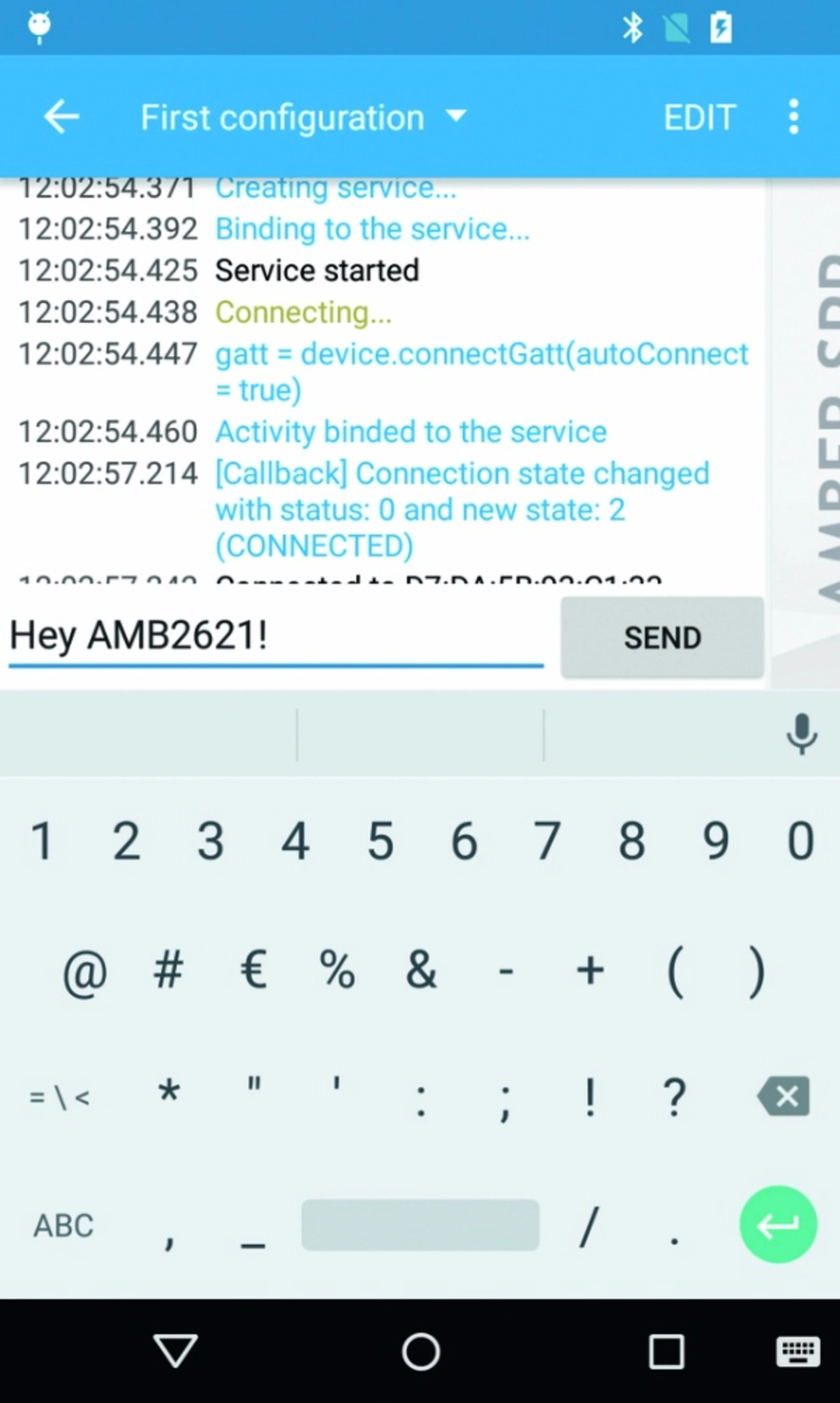Hide keyboard with navigation back triangle
The width and height of the screenshot is (840, 1403).
point(175,1352)
